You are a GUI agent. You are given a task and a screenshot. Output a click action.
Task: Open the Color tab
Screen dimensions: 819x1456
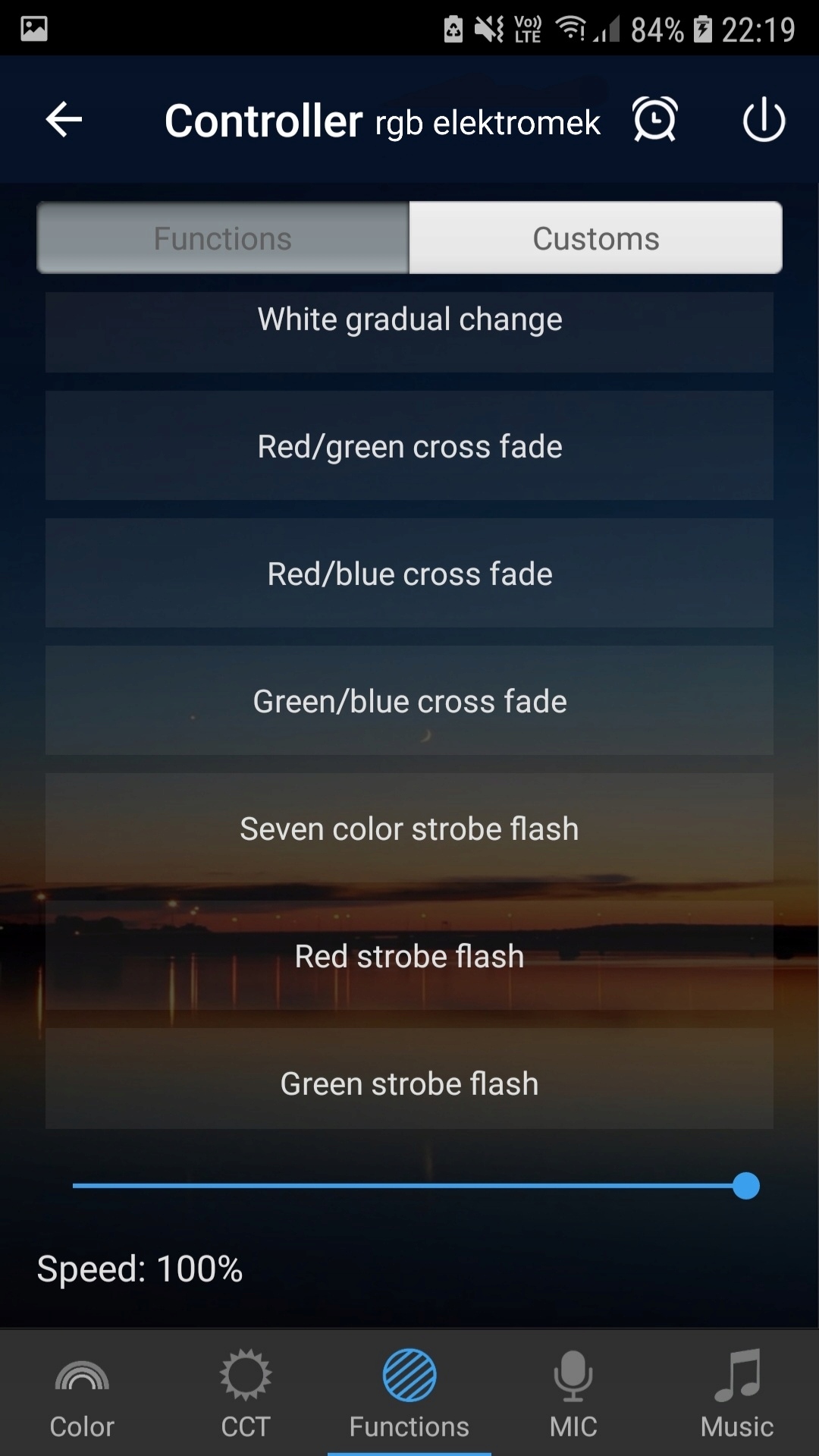(x=82, y=1395)
